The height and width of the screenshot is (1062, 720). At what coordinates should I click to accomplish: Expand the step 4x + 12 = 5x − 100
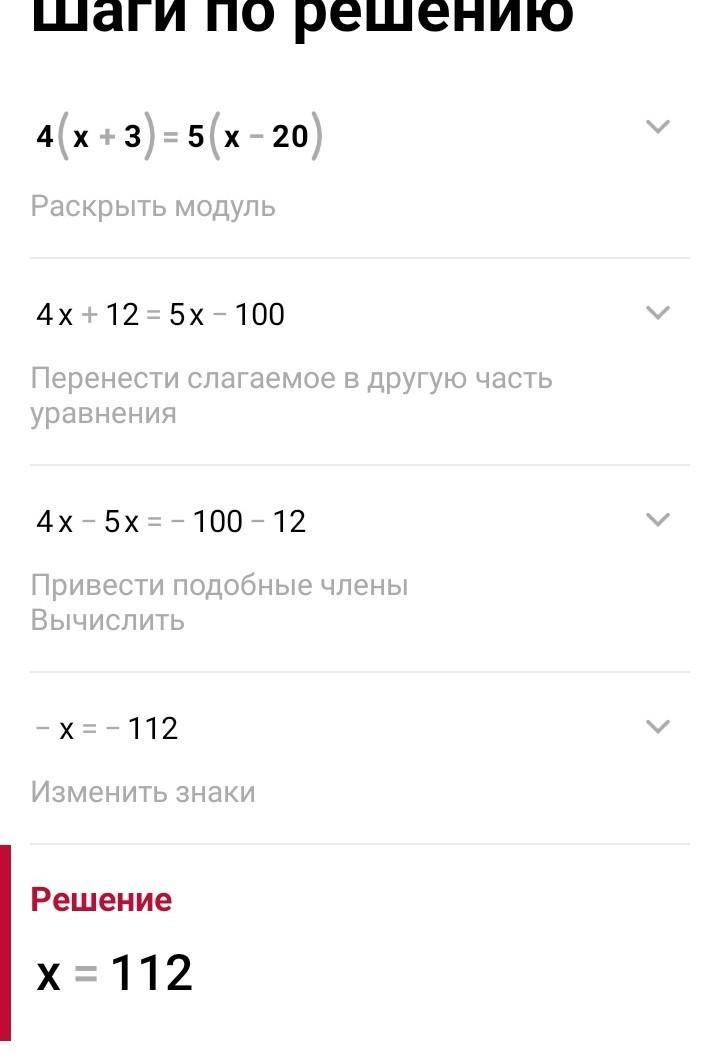(657, 313)
